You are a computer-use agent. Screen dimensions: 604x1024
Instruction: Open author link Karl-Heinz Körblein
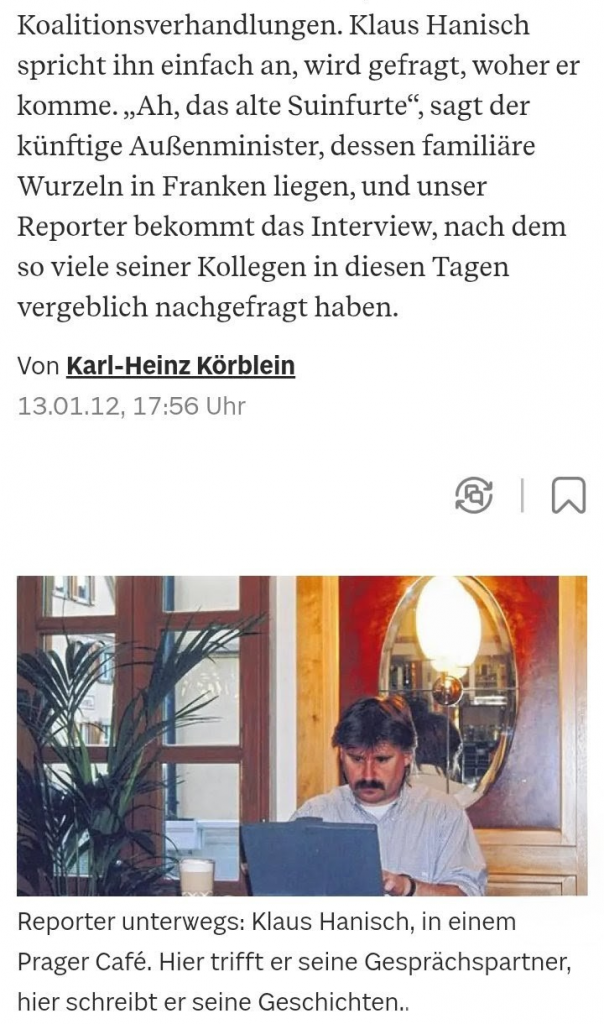pos(180,366)
